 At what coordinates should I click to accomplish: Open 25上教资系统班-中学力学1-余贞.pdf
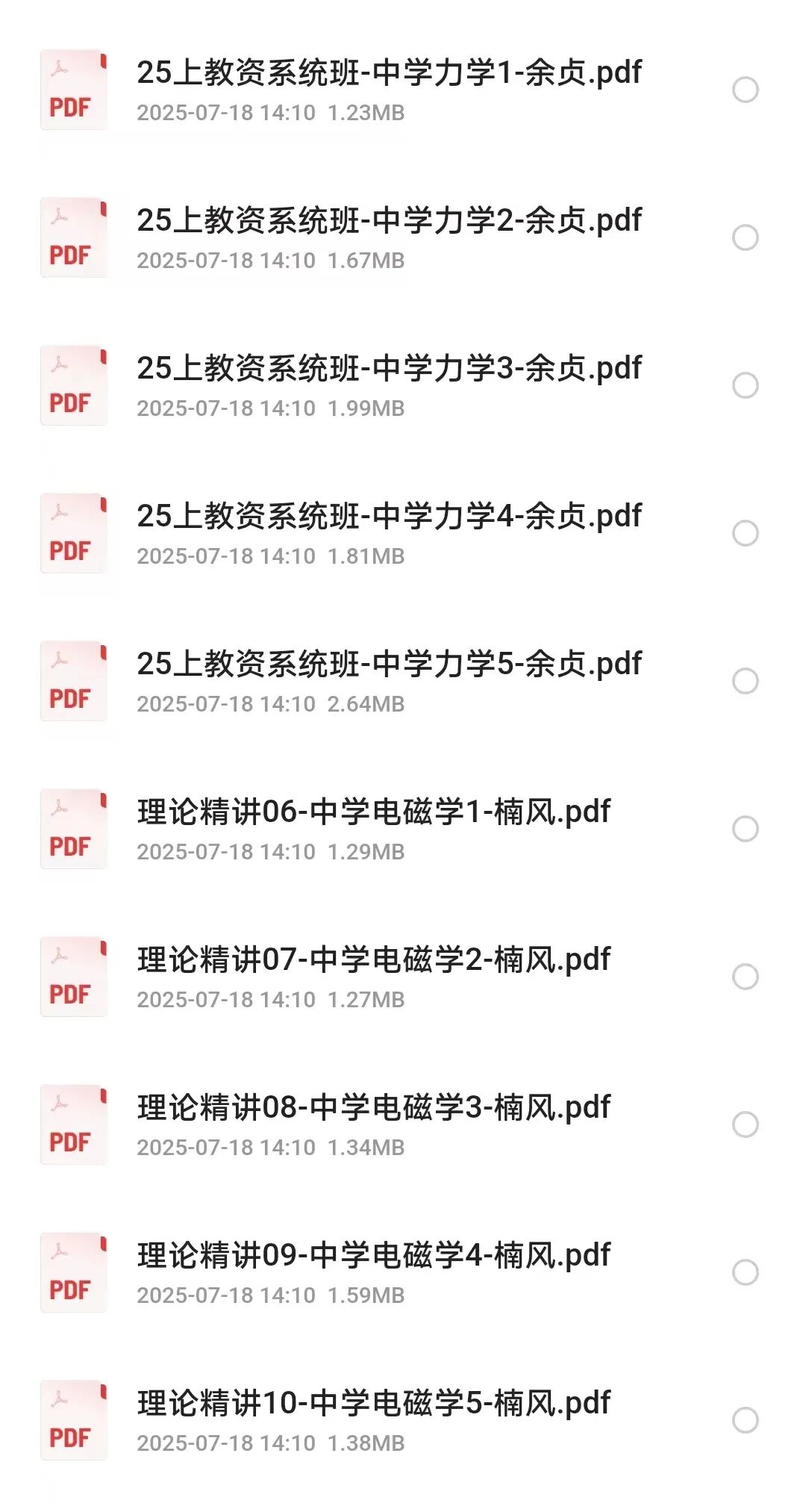[388, 73]
